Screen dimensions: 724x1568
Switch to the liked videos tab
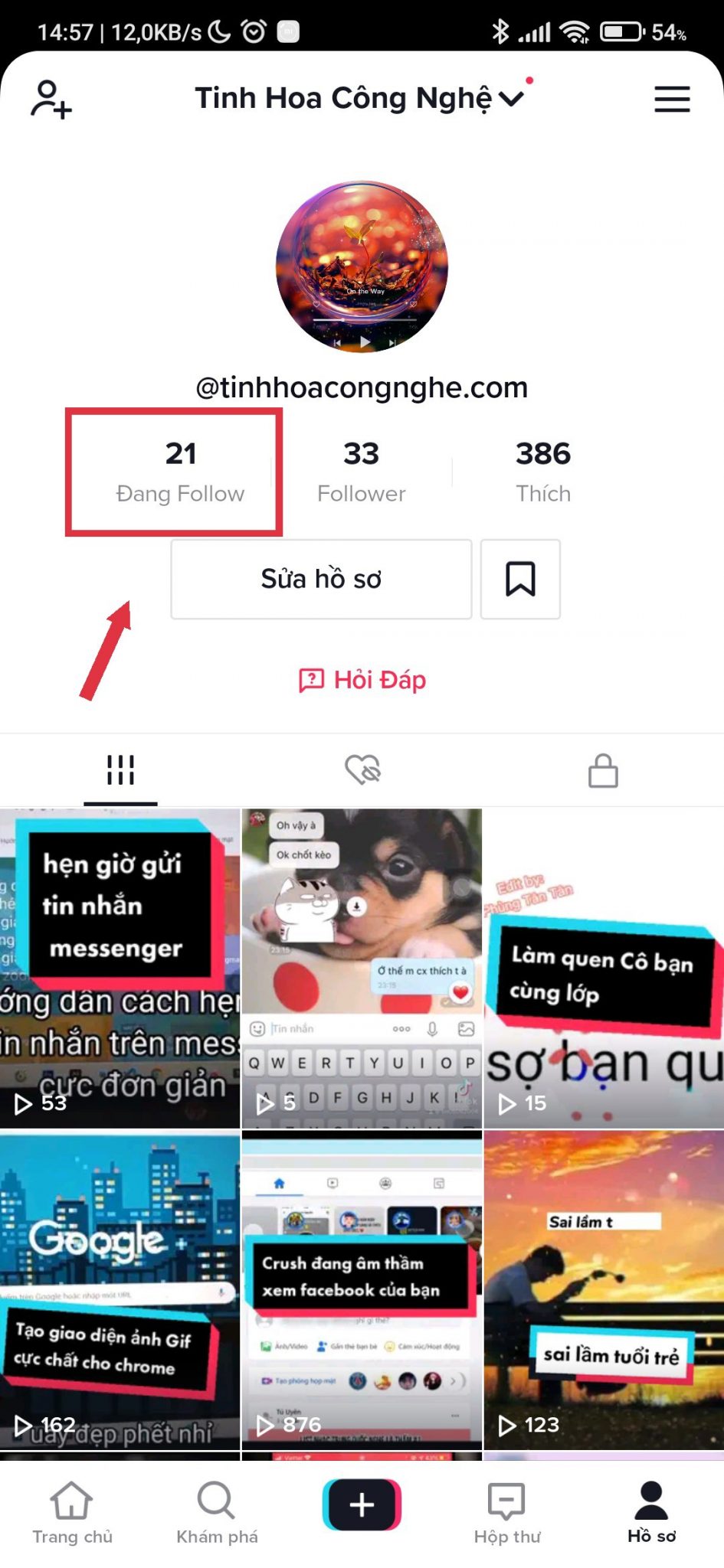[x=362, y=769]
